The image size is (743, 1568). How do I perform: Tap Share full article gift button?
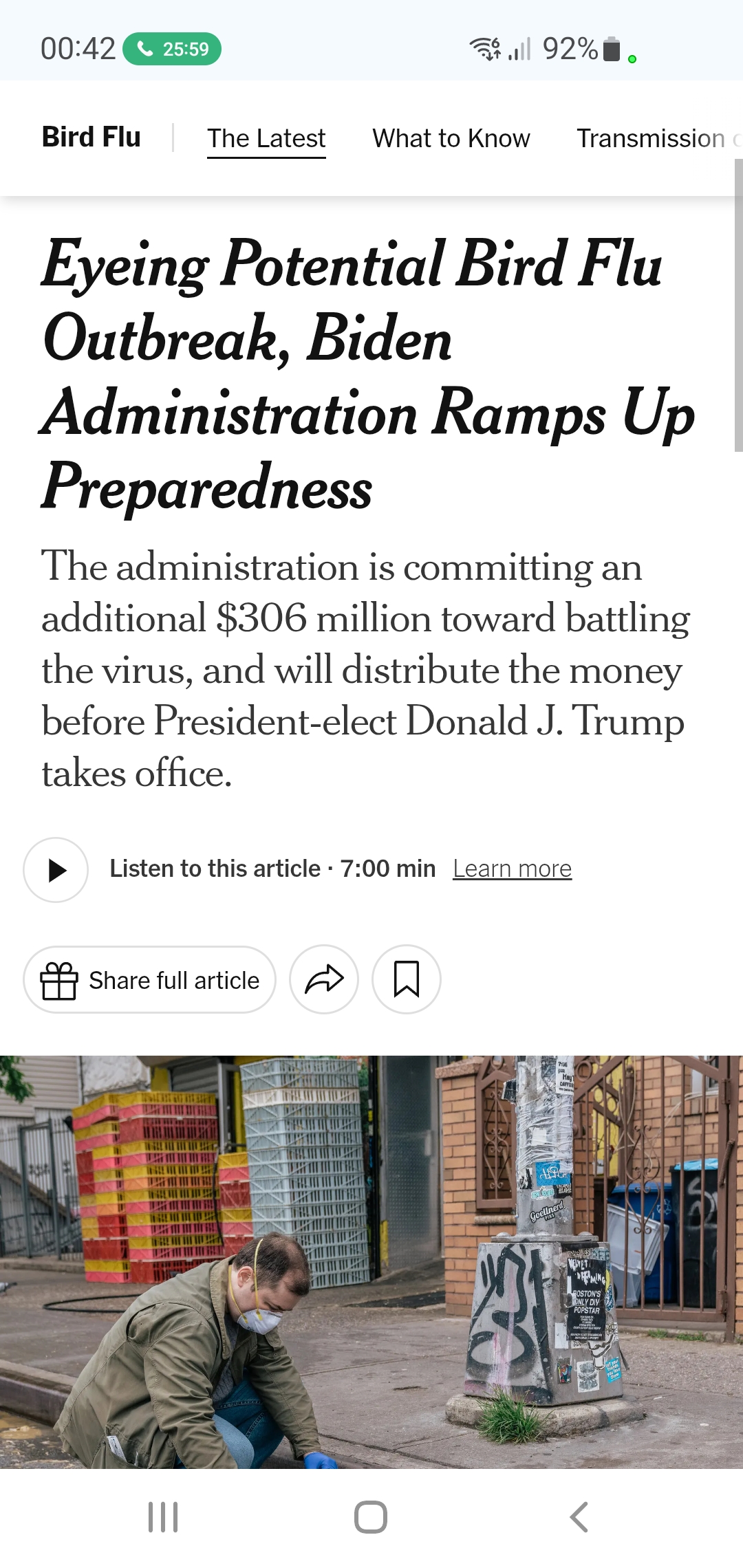(150, 980)
